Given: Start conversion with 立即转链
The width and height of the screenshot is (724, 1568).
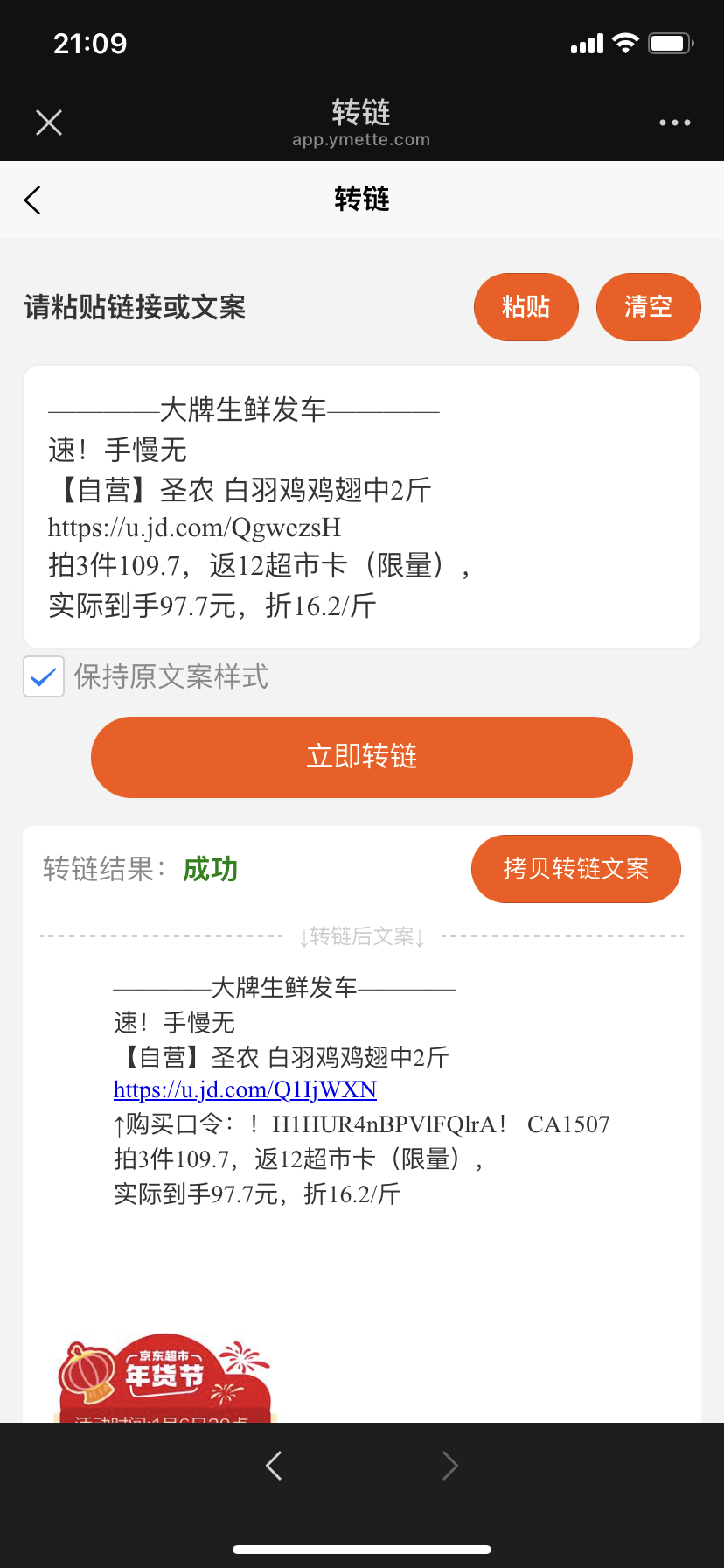Looking at the screenshot, I should coord(362,757).
